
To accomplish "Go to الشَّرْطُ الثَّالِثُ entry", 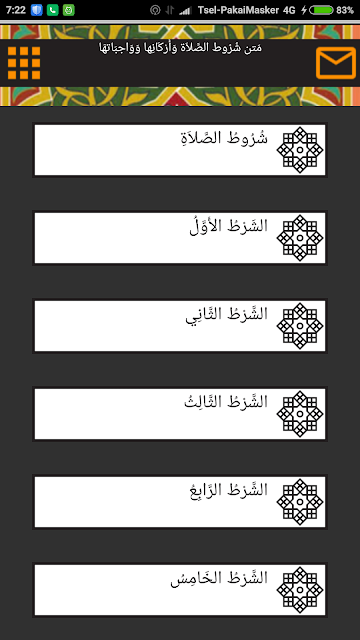I will (x=180, y=414).
